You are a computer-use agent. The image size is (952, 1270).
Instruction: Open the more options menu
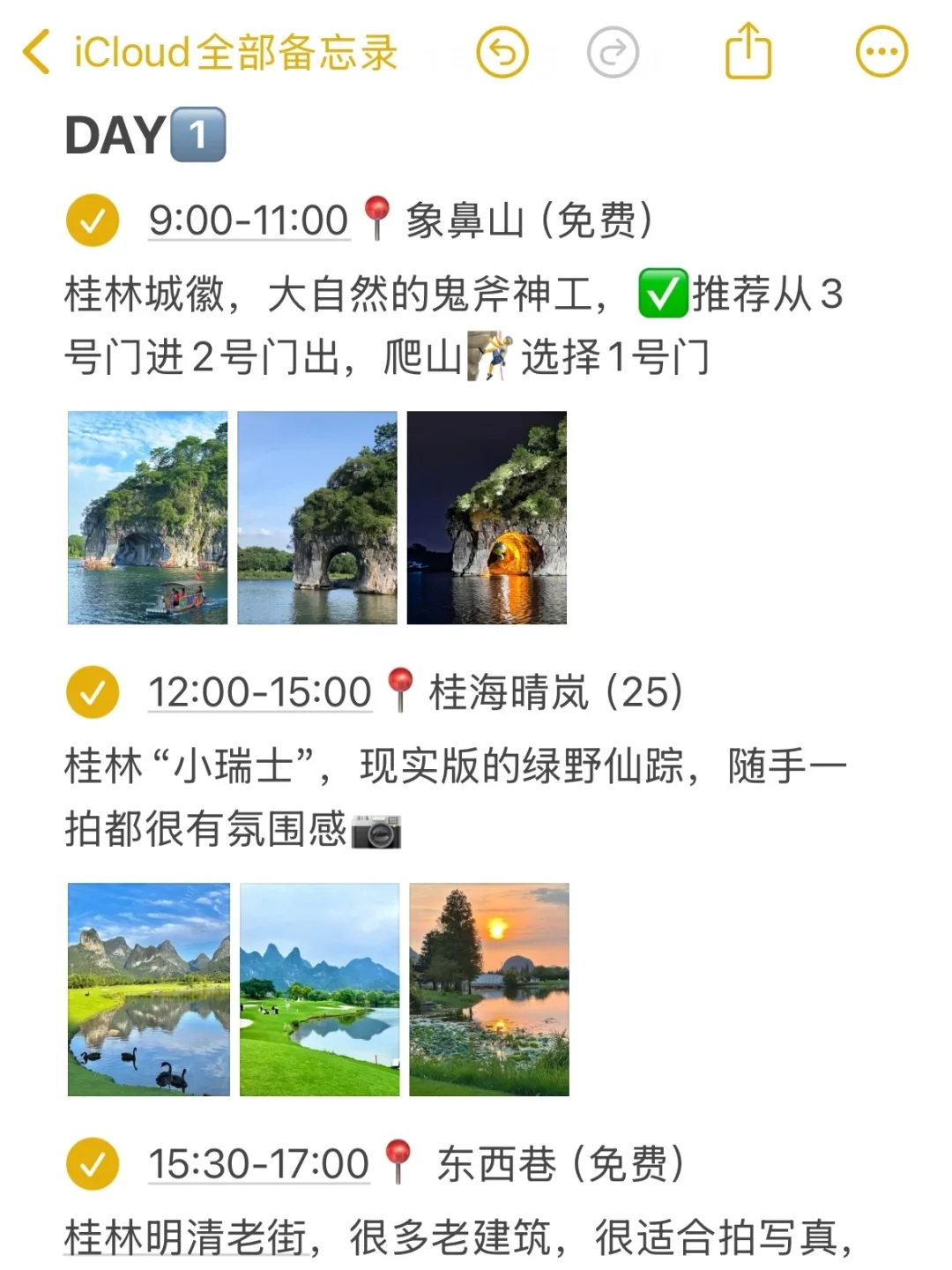pos(881,52)
